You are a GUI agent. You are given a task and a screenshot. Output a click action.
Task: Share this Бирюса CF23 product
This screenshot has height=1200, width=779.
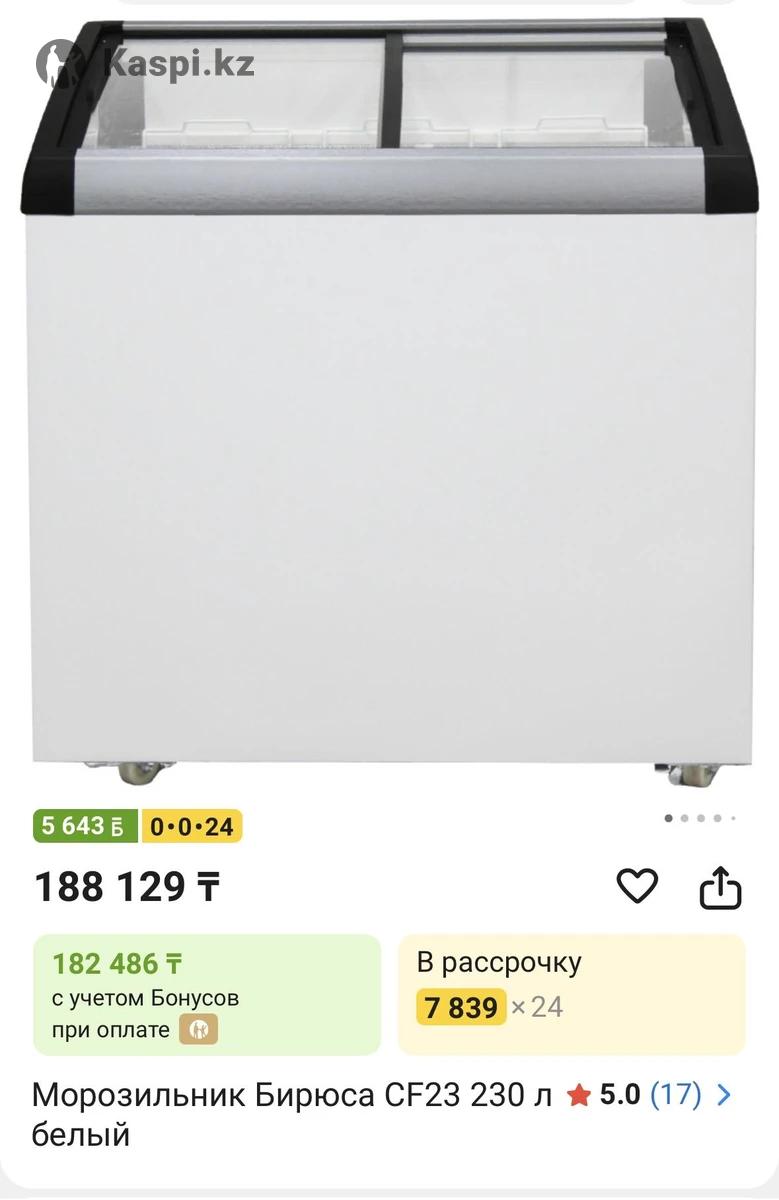click(719, 887)
